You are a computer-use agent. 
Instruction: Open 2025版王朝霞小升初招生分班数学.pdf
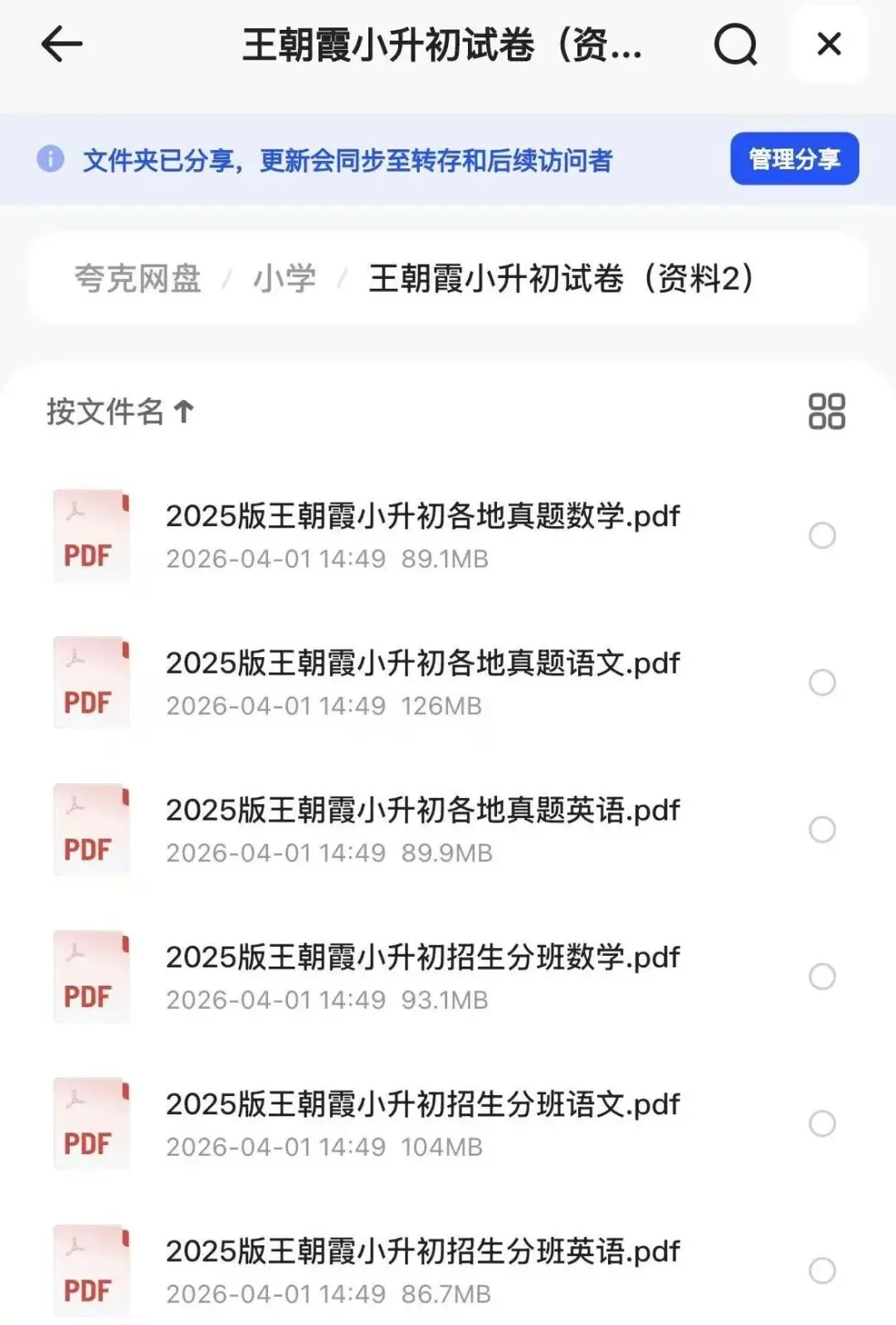click(422, 957)
